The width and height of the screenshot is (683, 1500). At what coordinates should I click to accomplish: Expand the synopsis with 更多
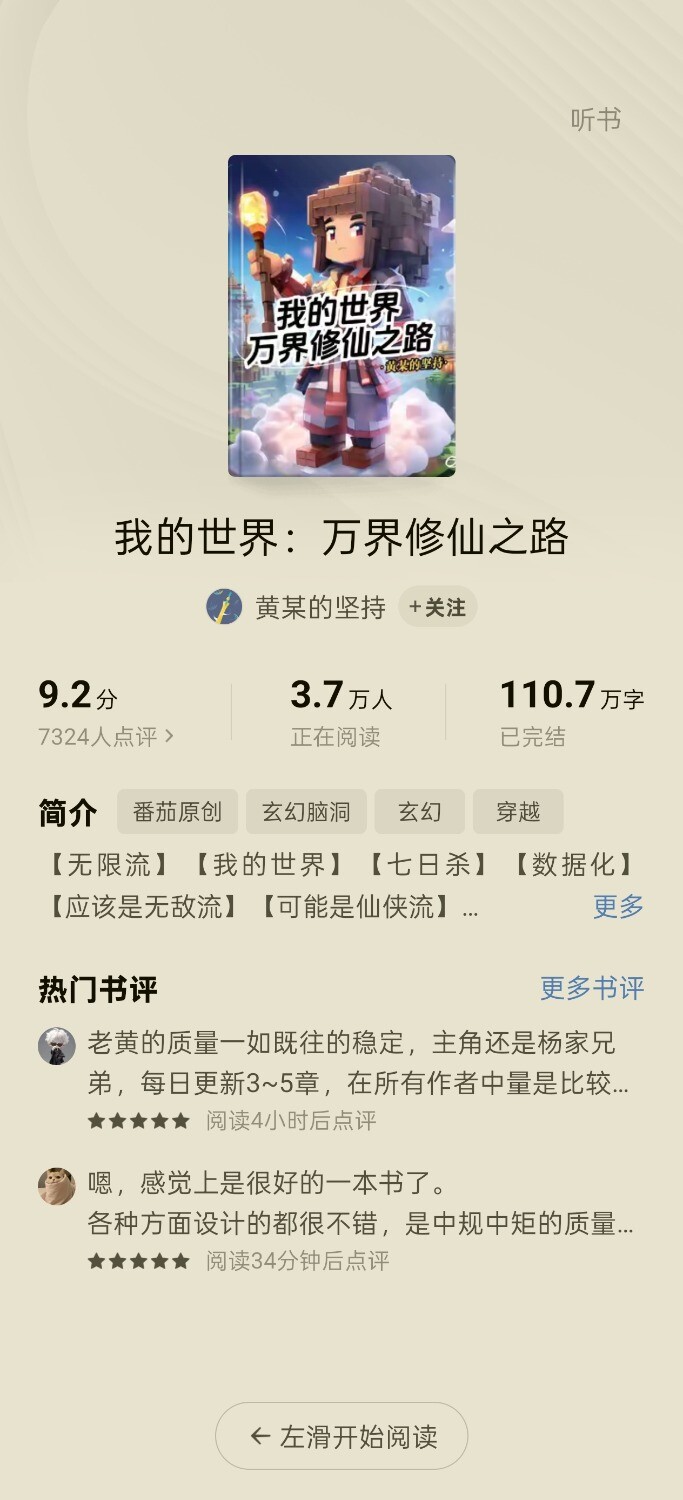click(618, 907)
